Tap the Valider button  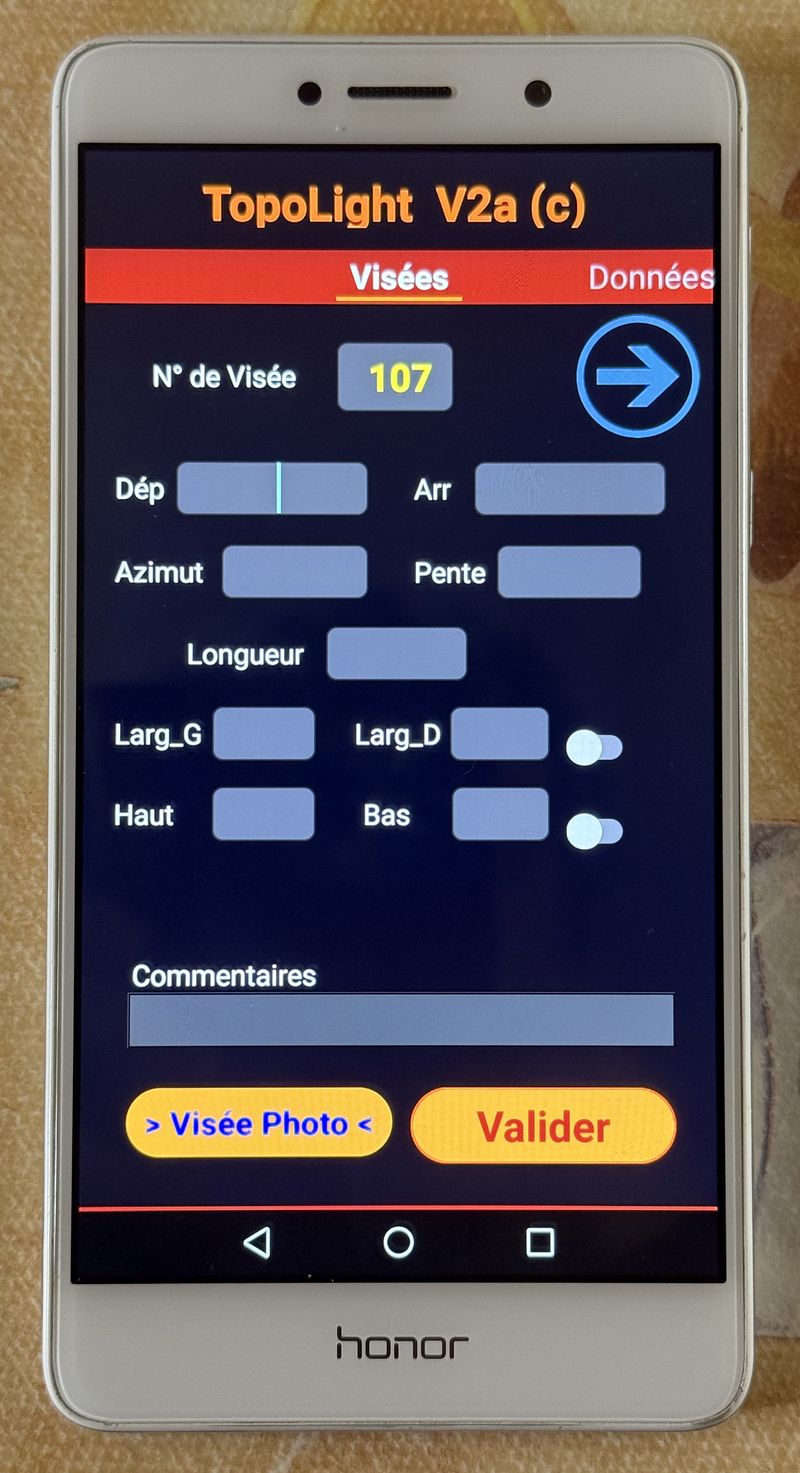(x=543, y=1126)
